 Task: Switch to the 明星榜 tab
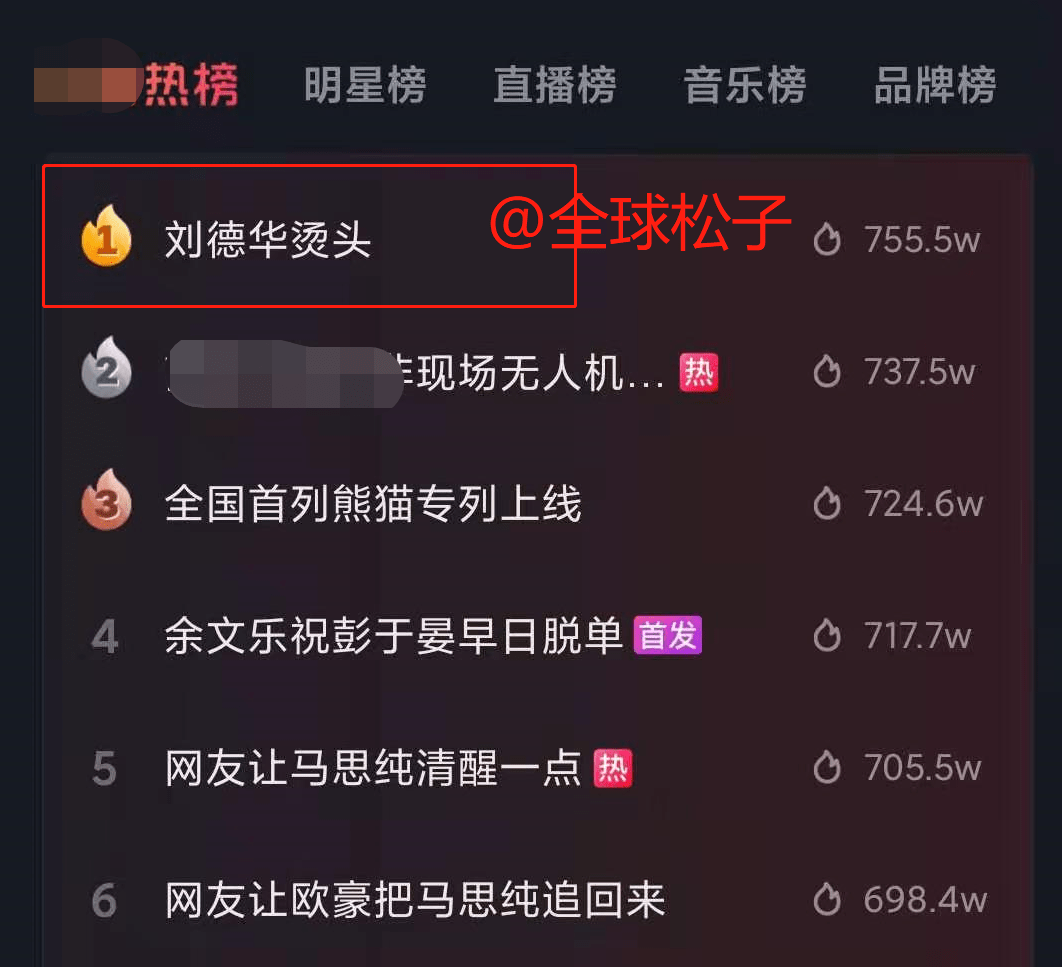365,86
